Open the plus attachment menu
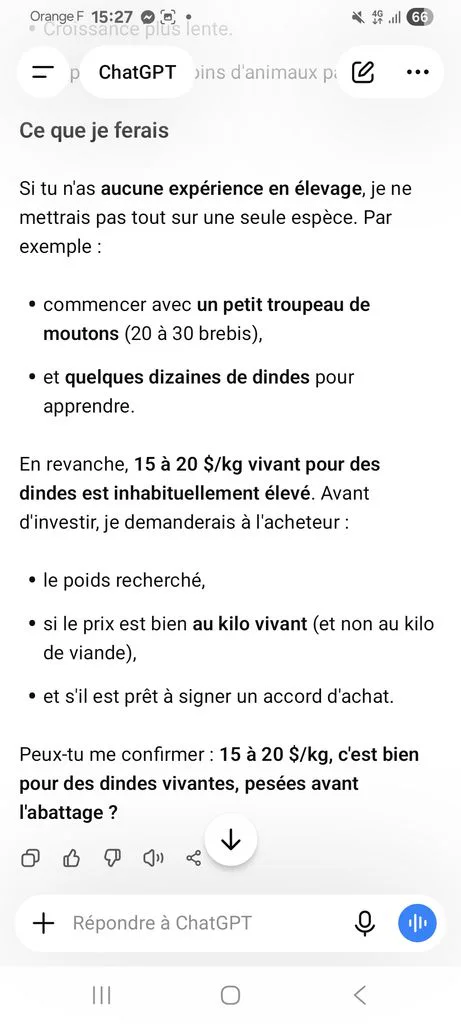Viewport: 461px width, 1024px height. 43,923
